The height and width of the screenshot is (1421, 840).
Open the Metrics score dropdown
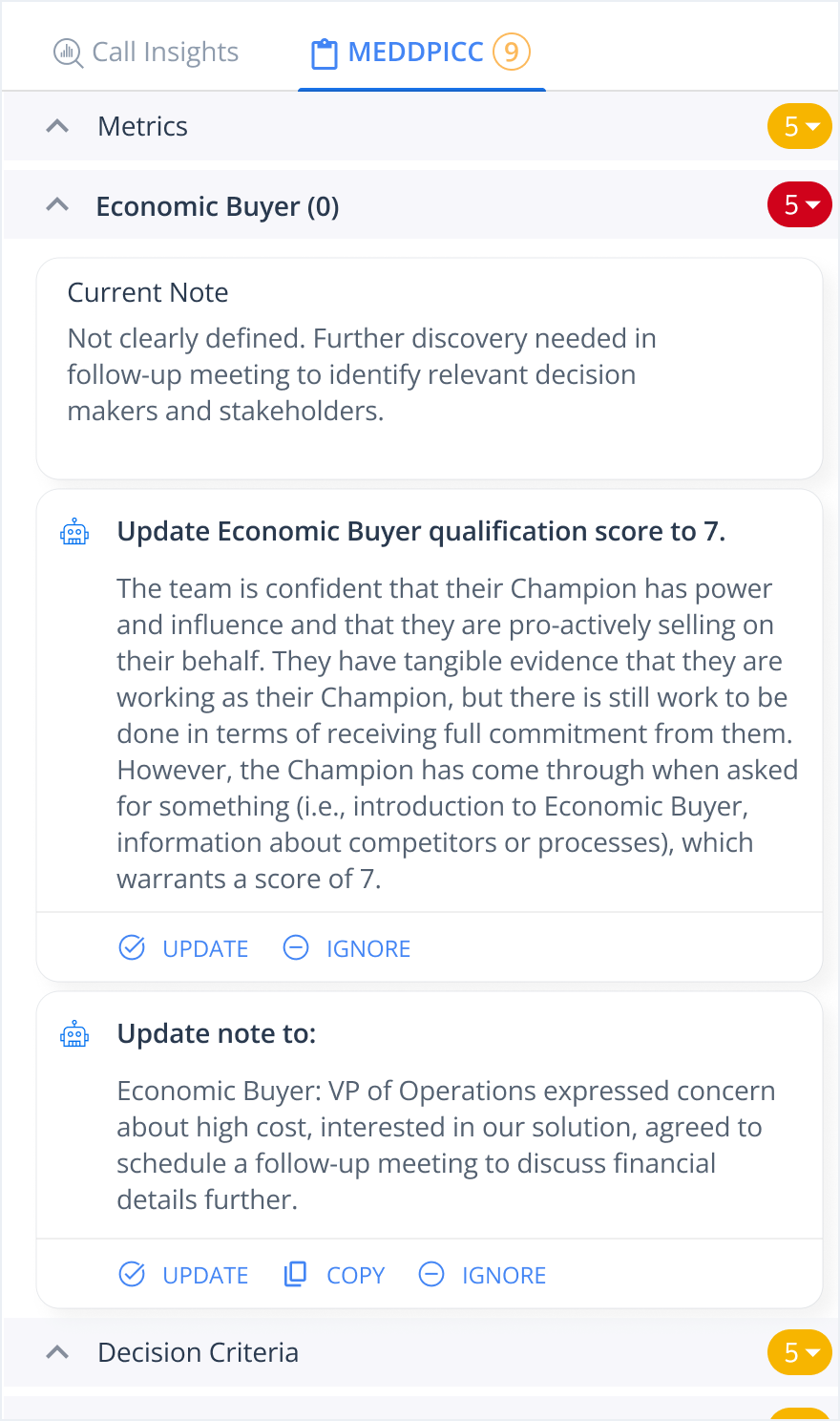800,126
